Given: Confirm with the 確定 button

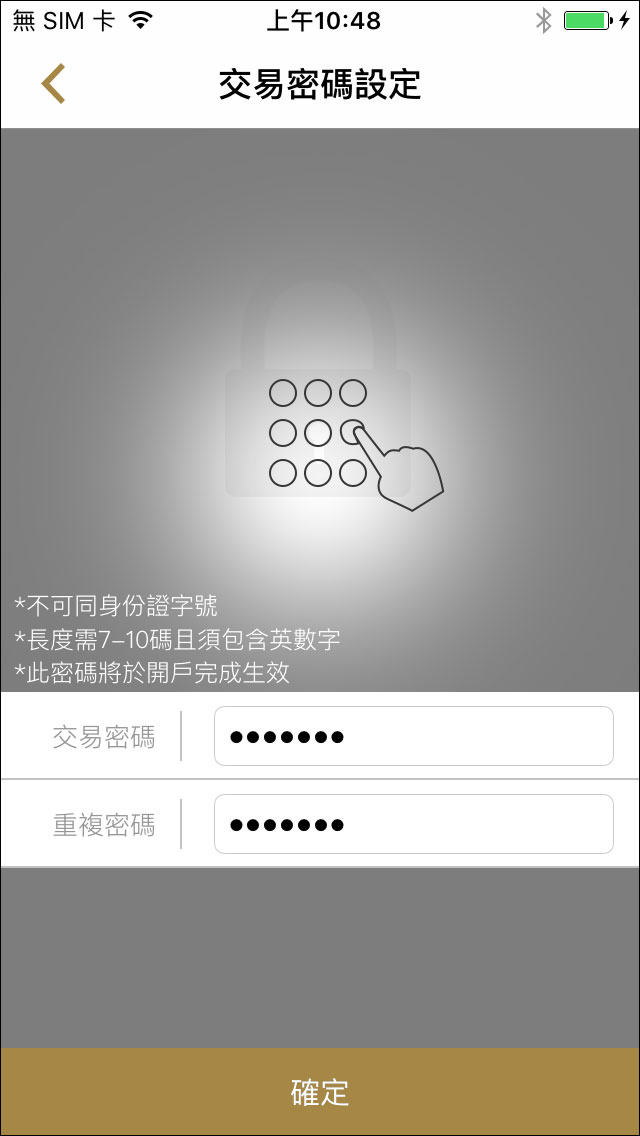Looking at the screenshot, I should [320, 1091].
